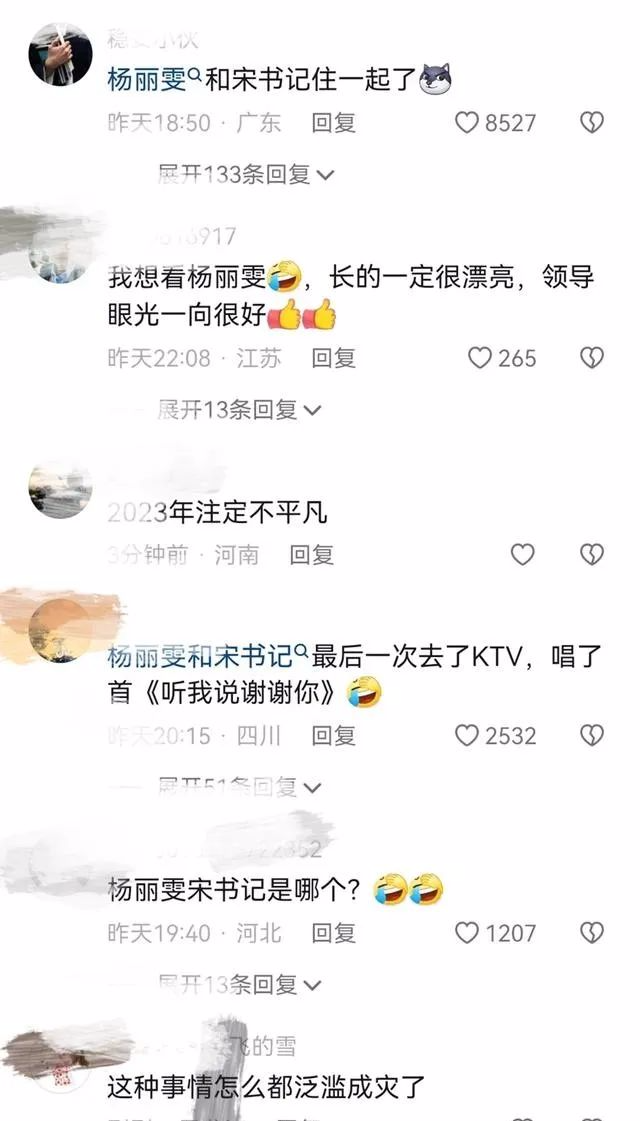Image resolution: width=640 pixels, height=1121 pixels.
Task: Dislike the comment from 河北
Action: [592, 933]
